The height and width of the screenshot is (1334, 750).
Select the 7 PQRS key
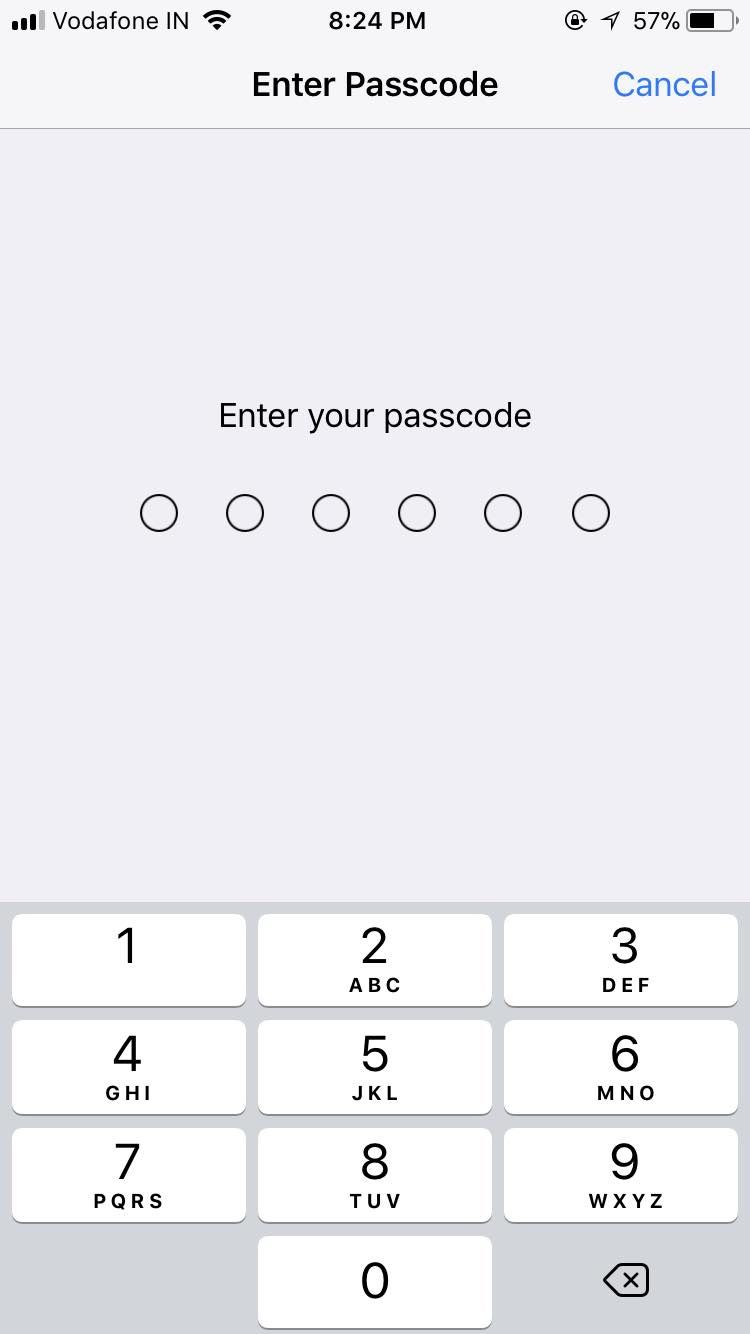(x=128, y=1174)
